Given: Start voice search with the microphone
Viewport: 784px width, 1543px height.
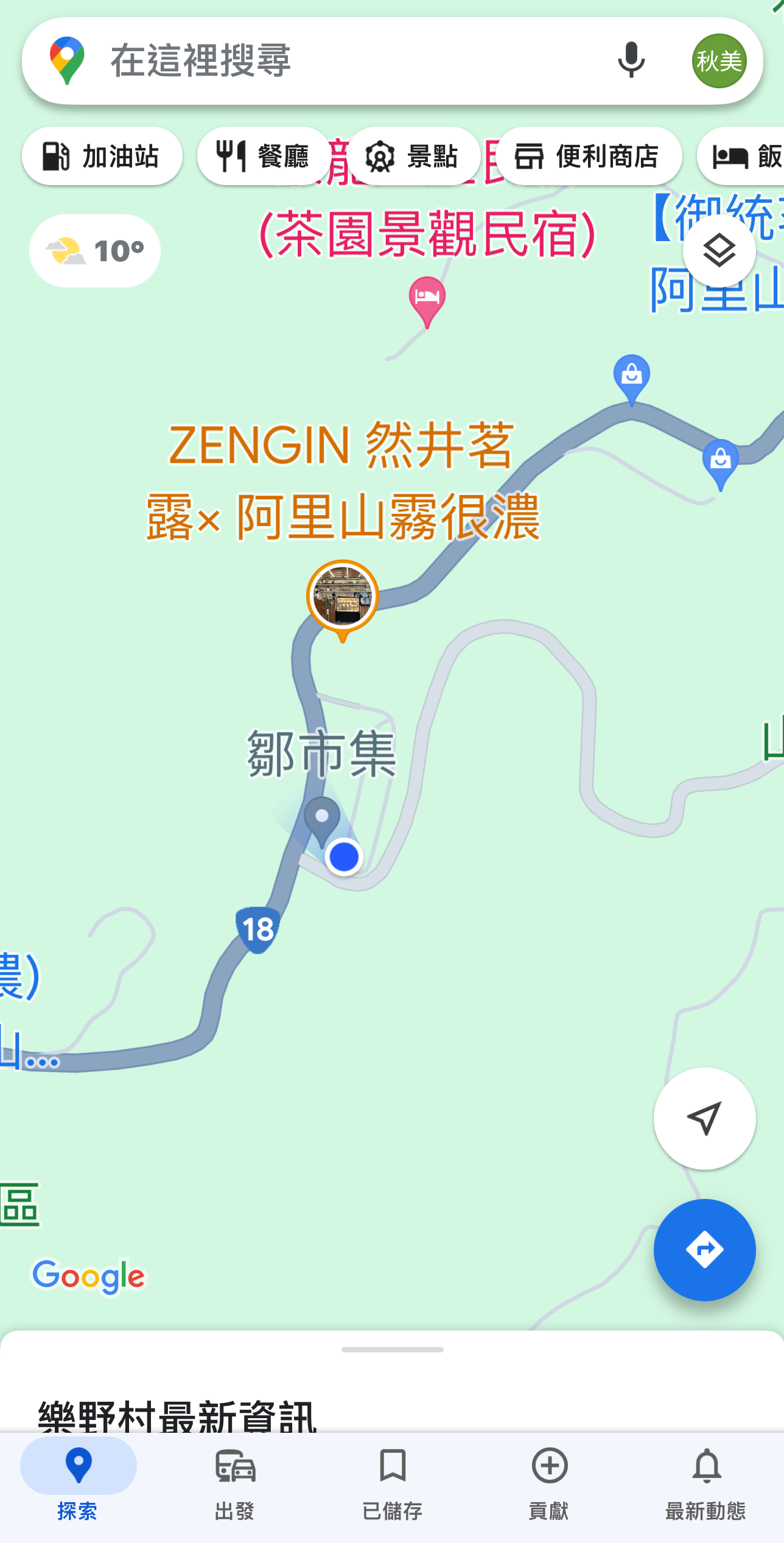Looking at the screenshot, I should (631, 60).
